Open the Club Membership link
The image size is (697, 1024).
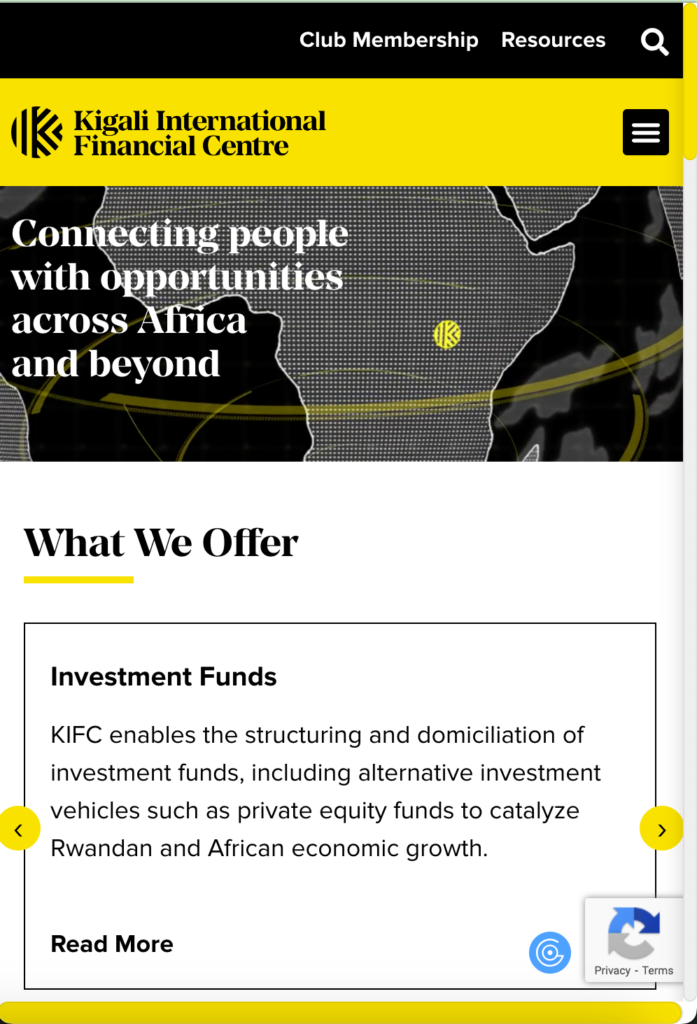[x=388, y=40]
